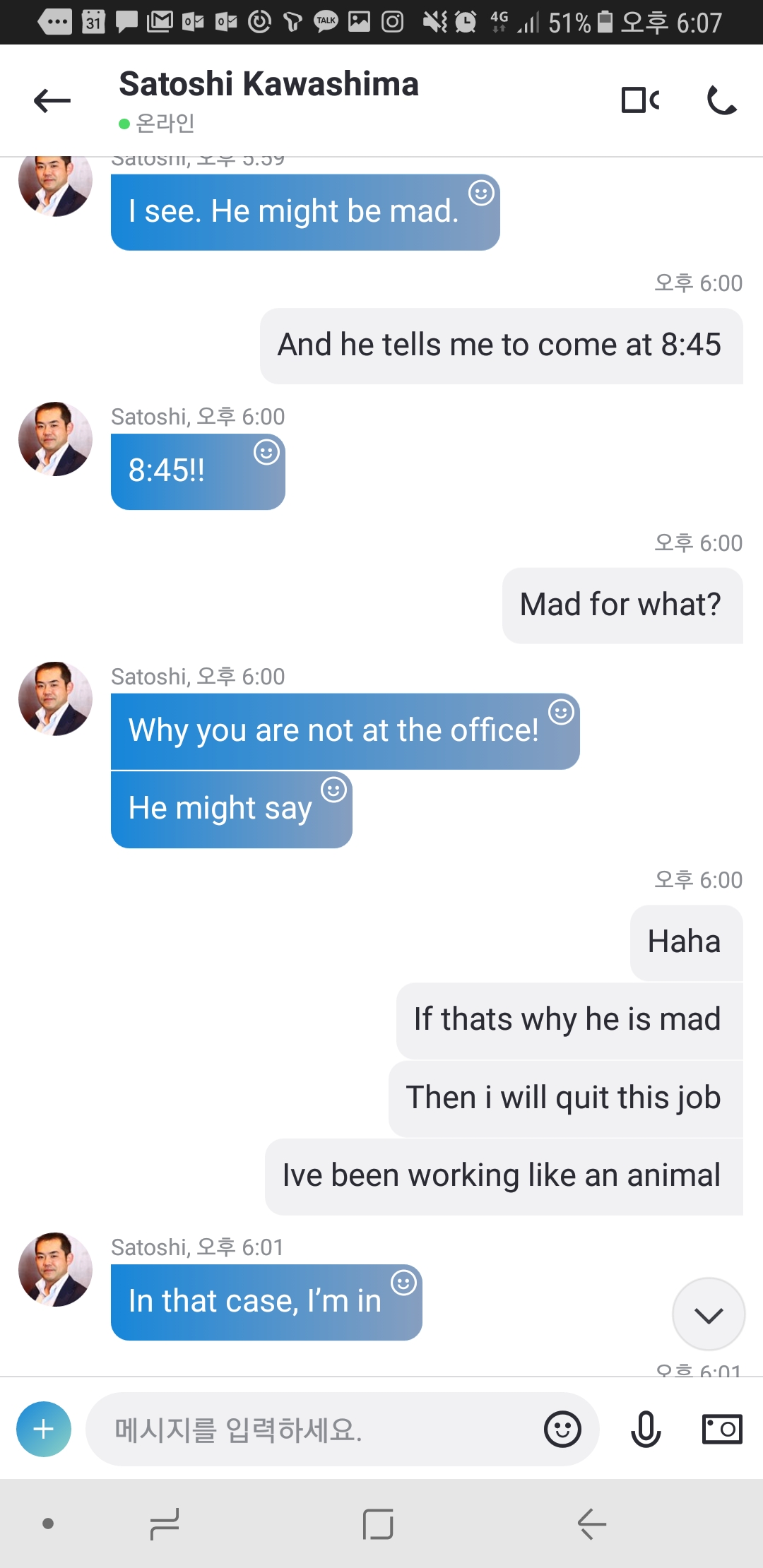This screenshot has height=1568, width=763.
Task: Open the camera to send a photo
Action: (721, 1430)
